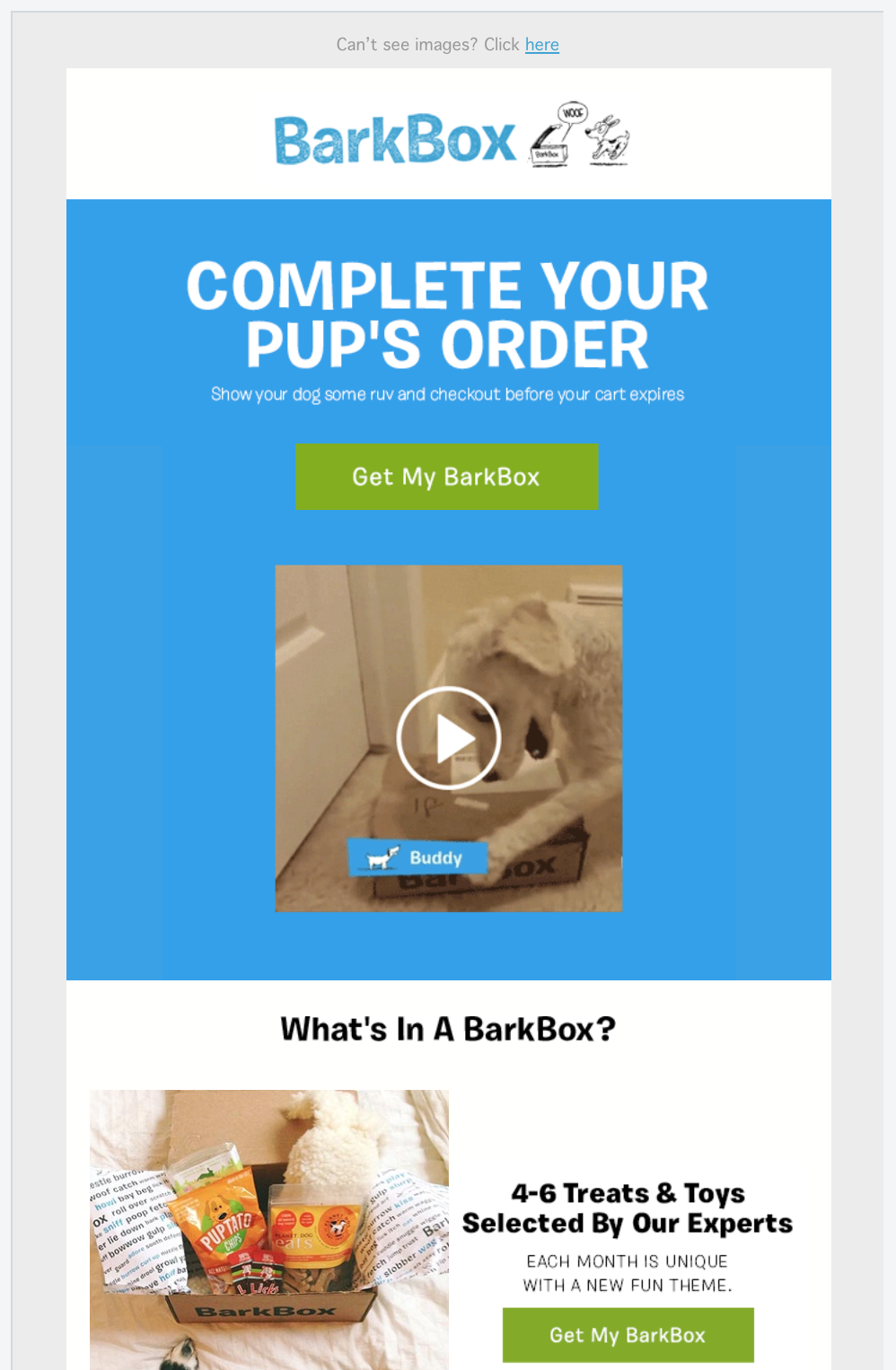This screenshot has height=1370, width=896.
Task: Play Buddy's BarkBox video
Action: [x=448, y=738]
